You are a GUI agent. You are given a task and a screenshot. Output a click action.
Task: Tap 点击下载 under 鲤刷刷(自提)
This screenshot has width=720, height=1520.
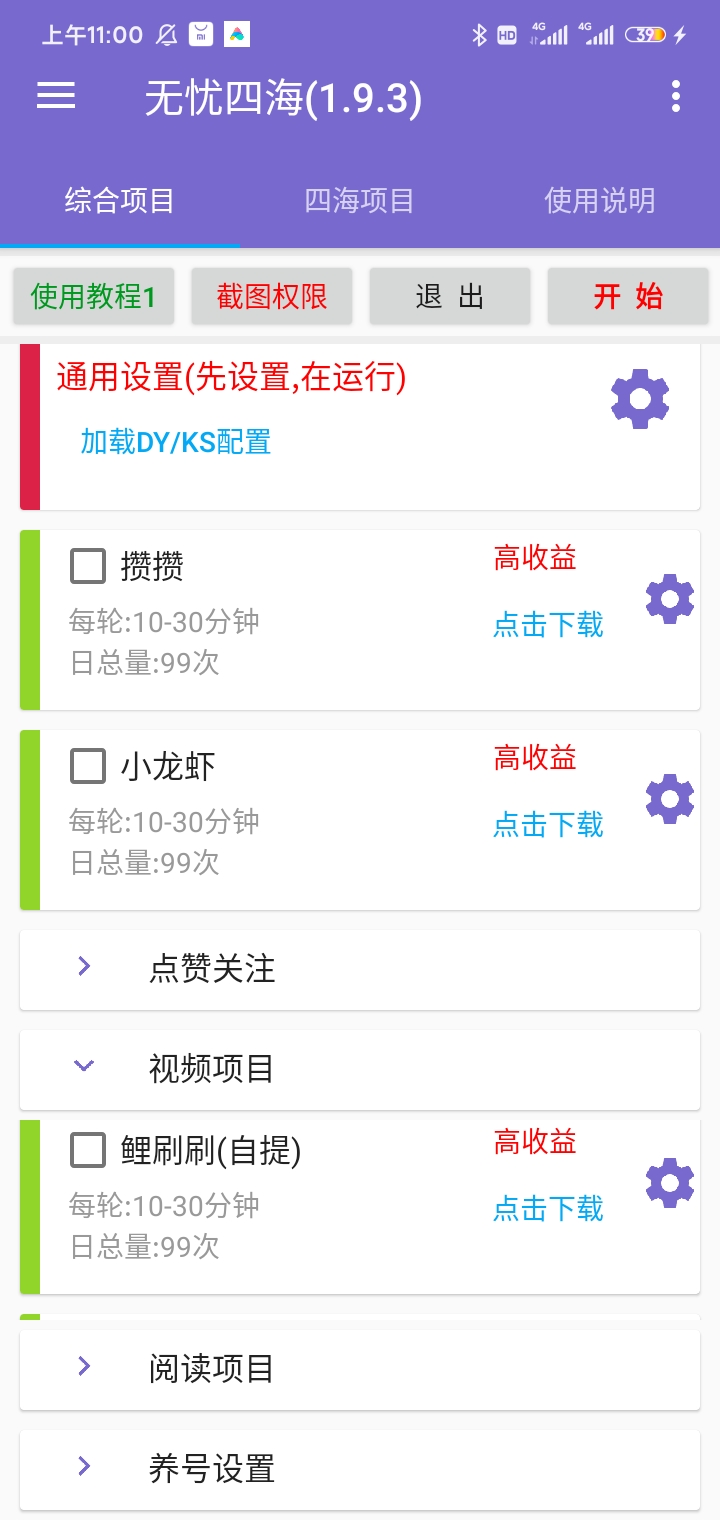[548, 1209]
